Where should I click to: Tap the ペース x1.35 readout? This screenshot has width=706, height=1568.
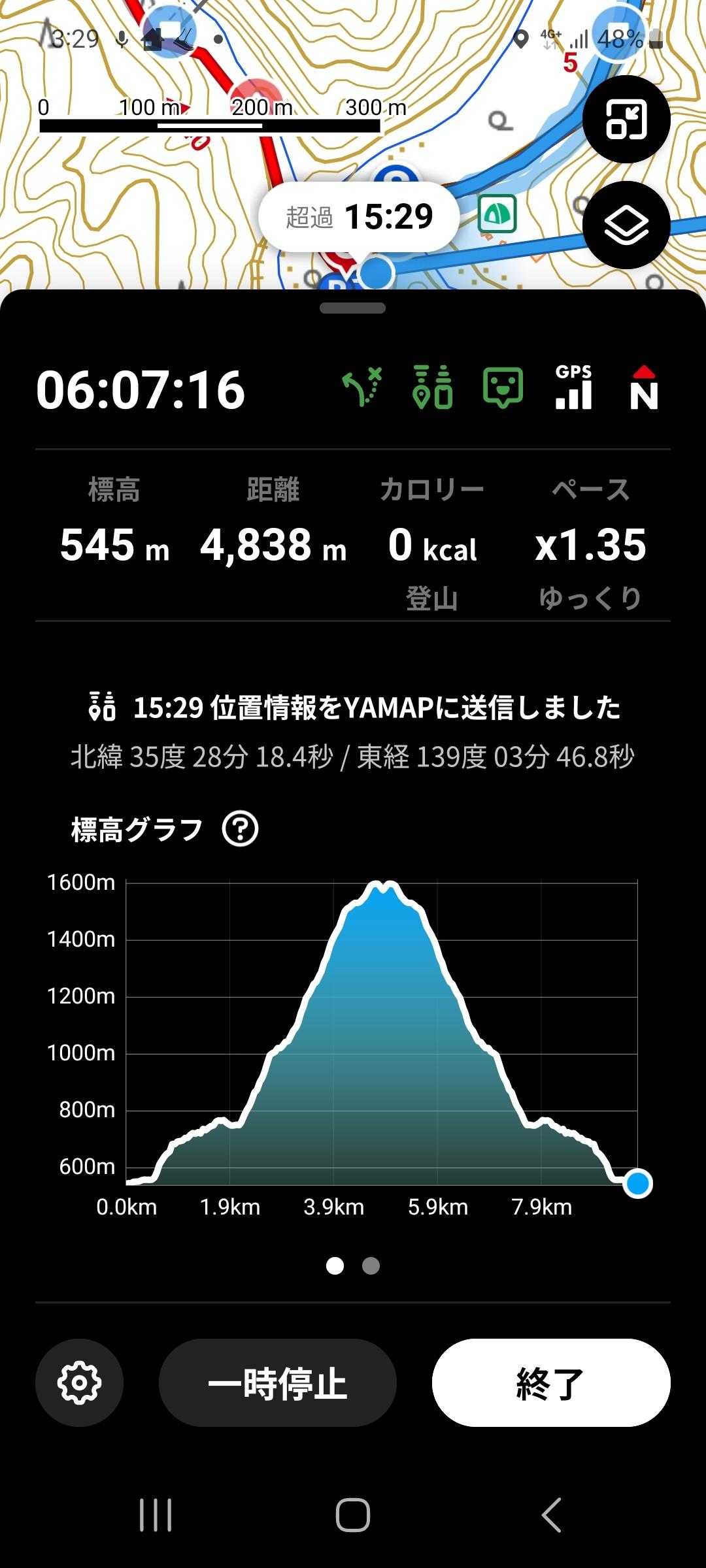tap(590, 545)
